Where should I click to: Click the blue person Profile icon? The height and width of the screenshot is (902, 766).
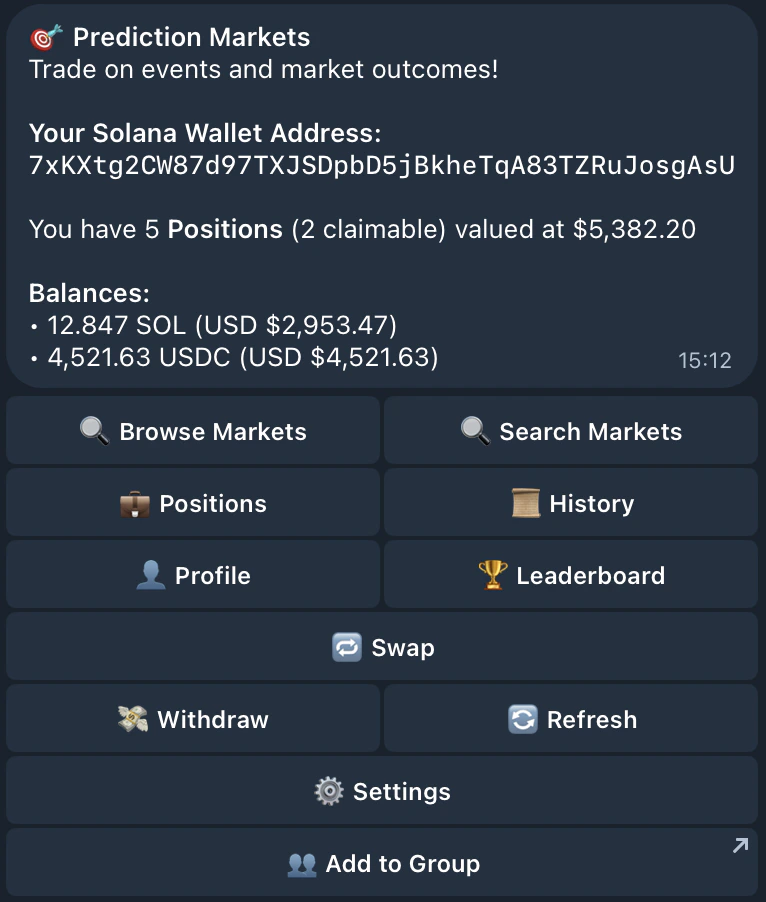click(x=153, y=575)
